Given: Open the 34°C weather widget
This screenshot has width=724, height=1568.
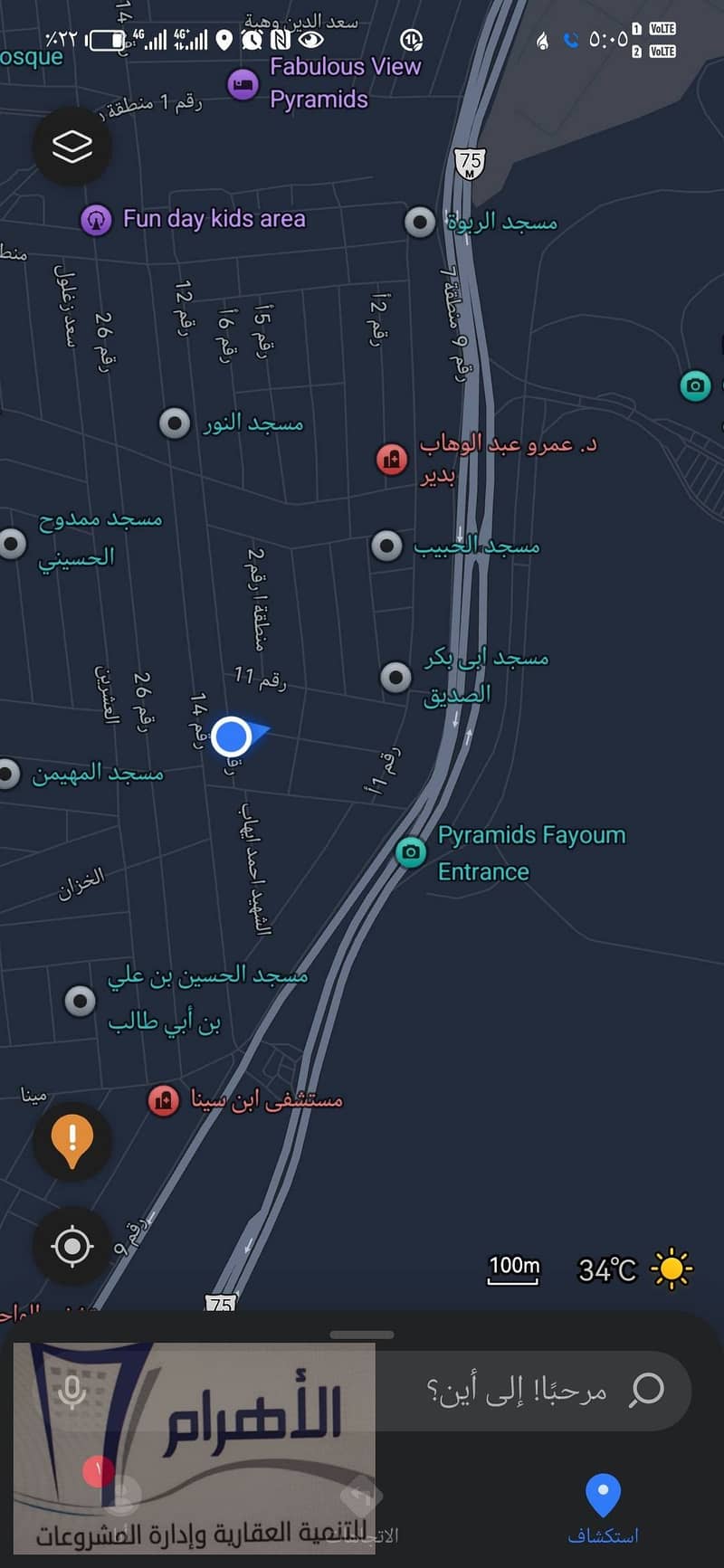Looking at the screenshot, I should [x=635, y=1269].
